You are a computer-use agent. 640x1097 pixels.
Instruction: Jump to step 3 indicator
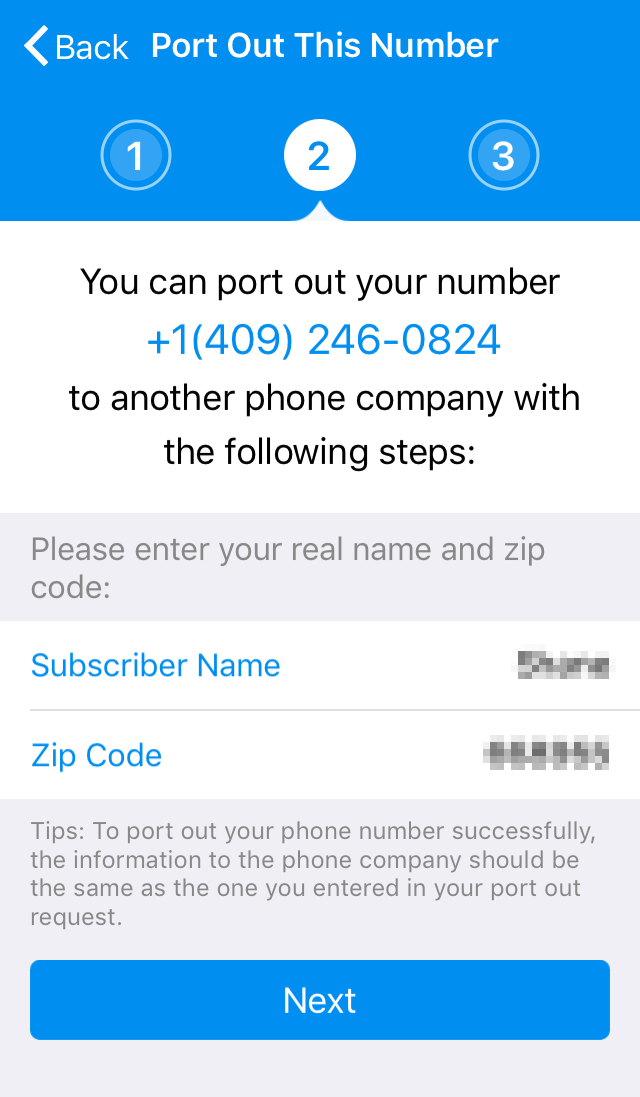pos(504,155)
